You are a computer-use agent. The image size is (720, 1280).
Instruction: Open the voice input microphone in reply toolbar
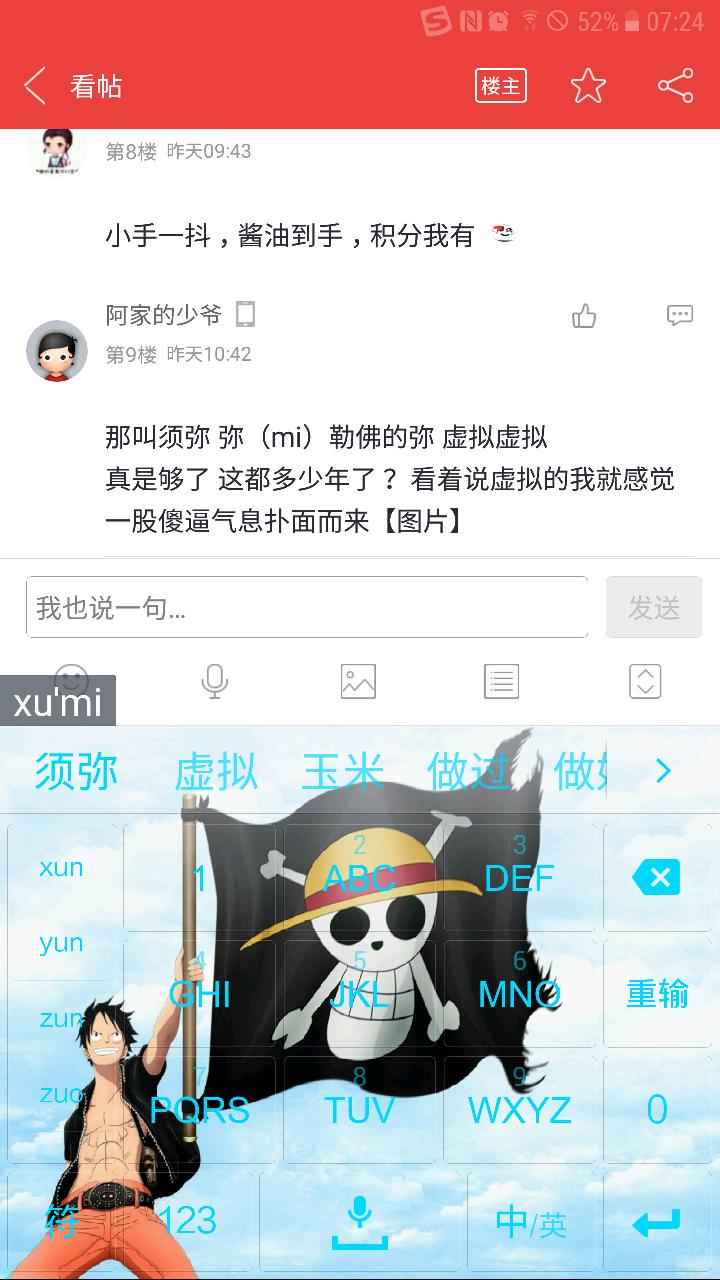(214, 682)
